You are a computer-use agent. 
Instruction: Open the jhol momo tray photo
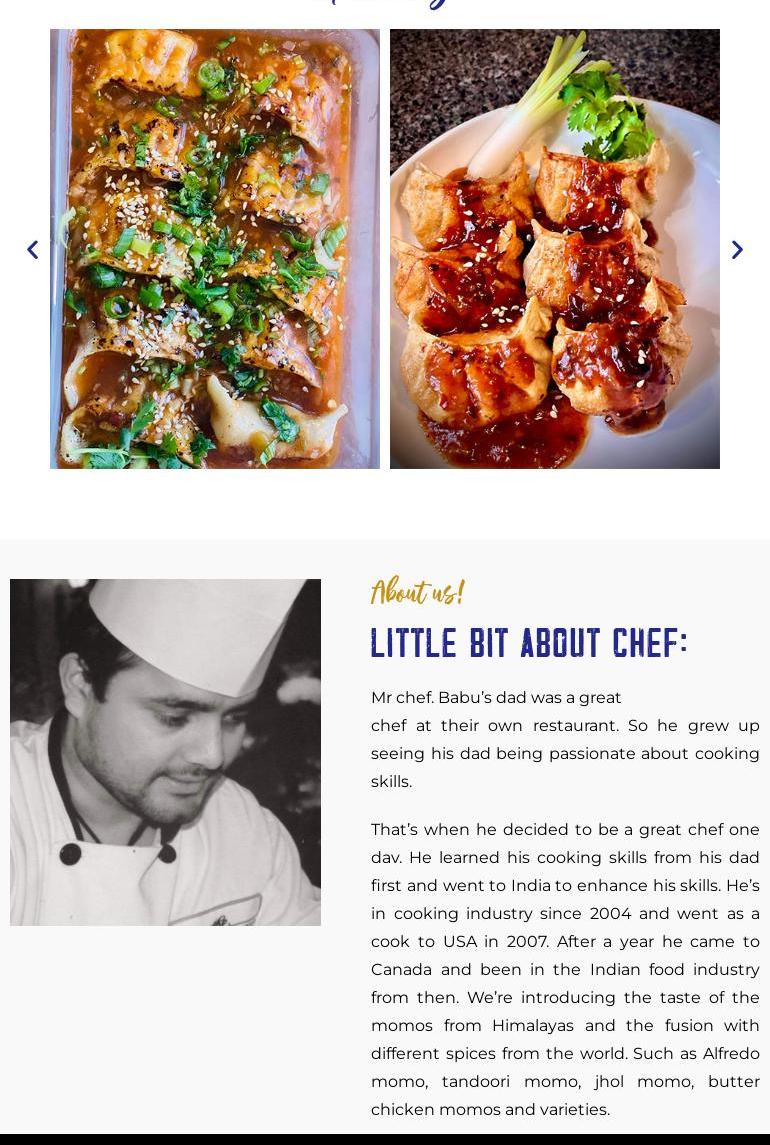[x=215, y=249]
